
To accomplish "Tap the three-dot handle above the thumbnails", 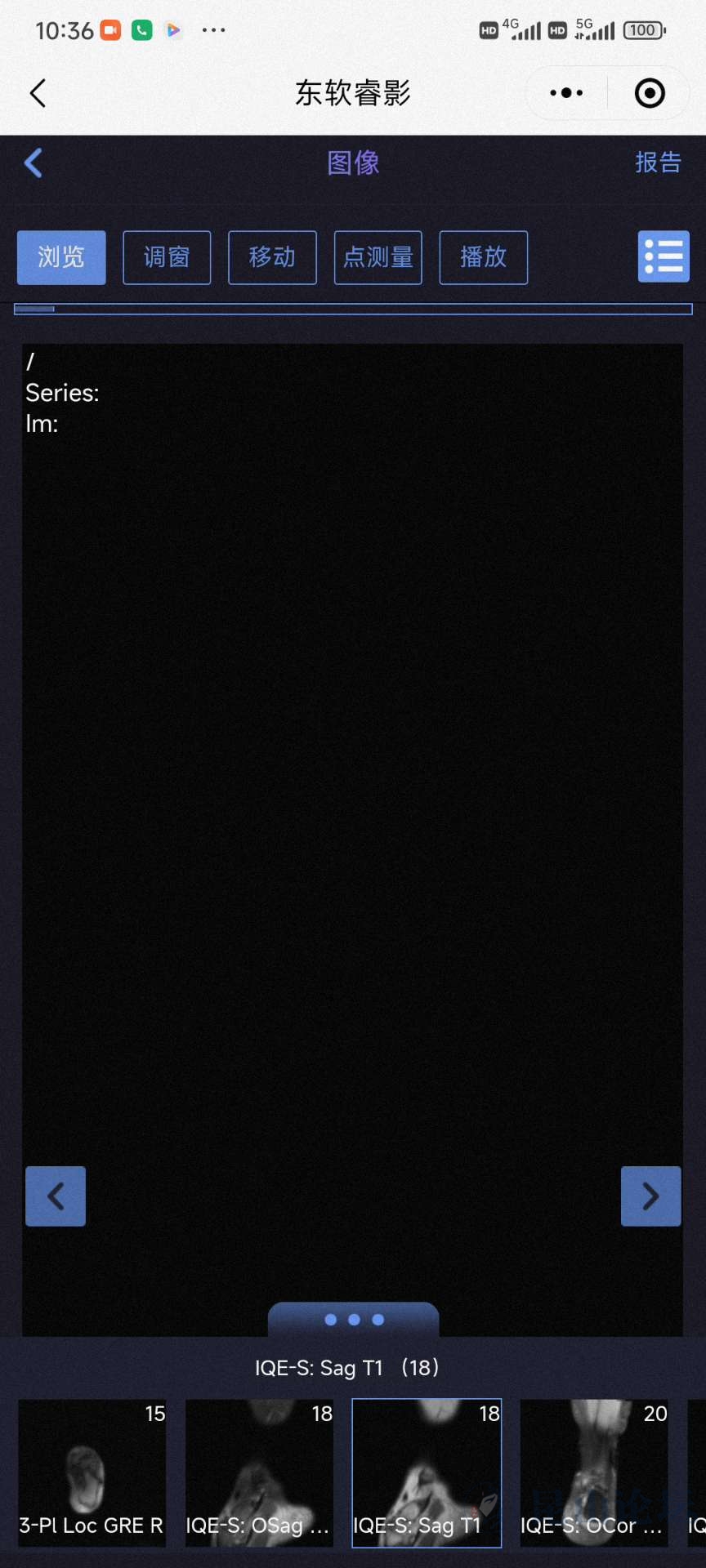I will 354,1319.
